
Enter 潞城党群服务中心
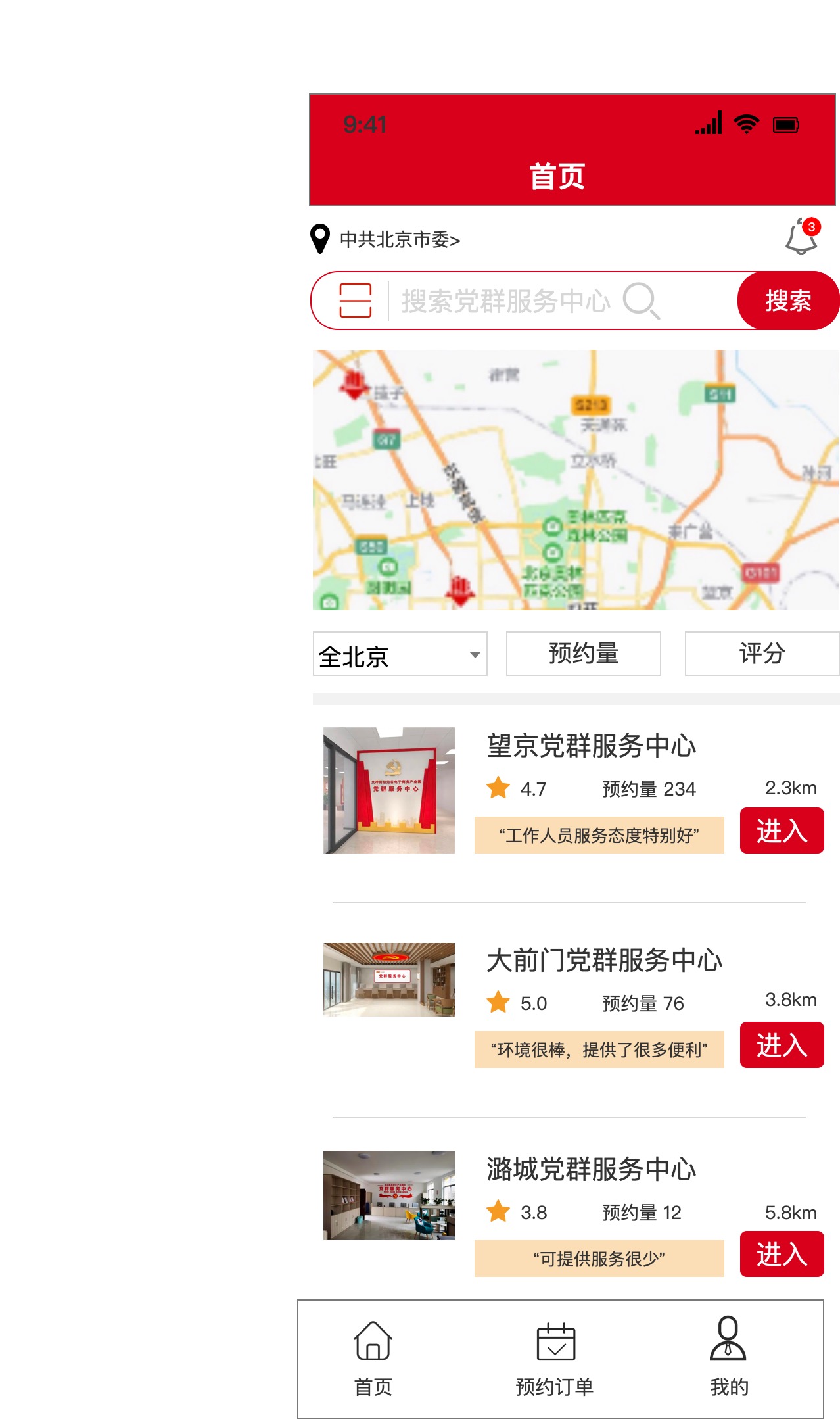[781, 1254]
